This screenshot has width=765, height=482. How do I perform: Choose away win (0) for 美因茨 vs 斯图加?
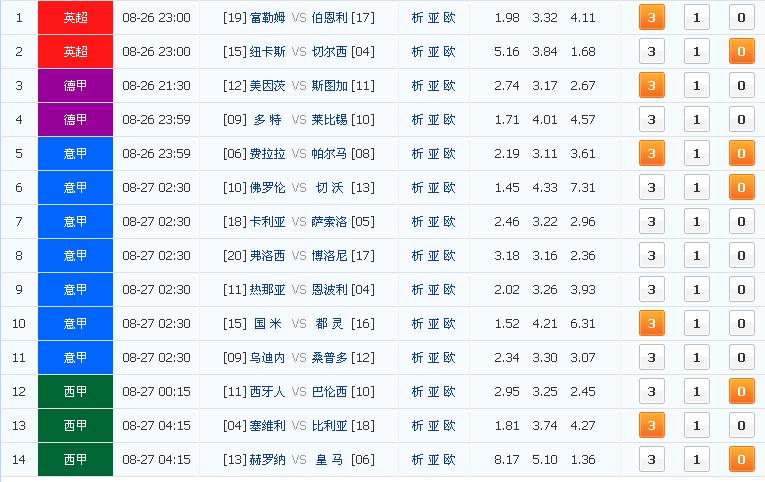tap(740, 86)
